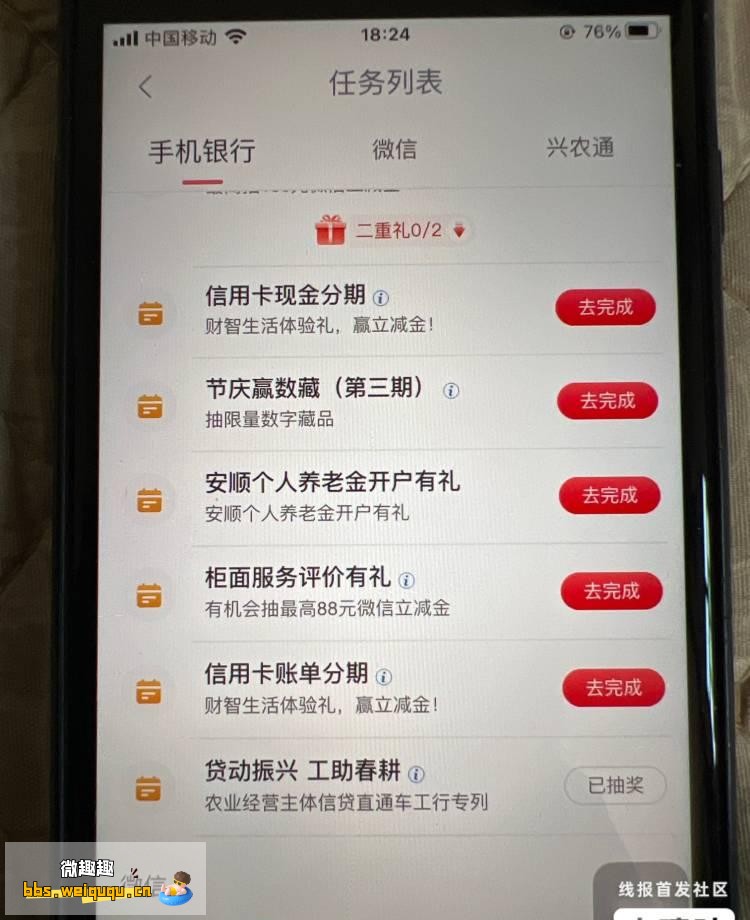Tap 去完成 for 信用卡账单分期
The width and height of the screenshot is (750, 920).
(x=613, y=688)
